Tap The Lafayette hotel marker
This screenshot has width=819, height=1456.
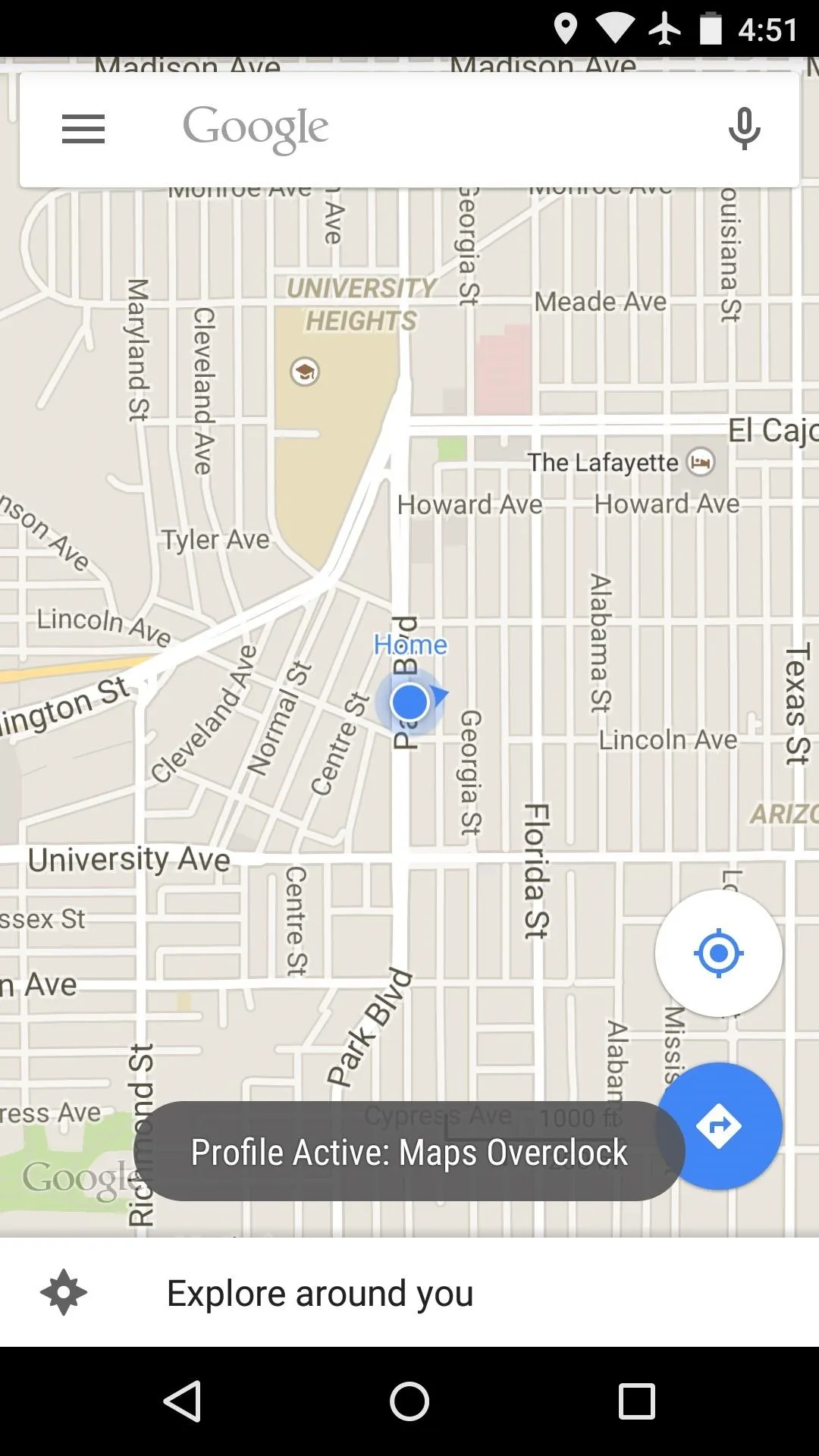pyautogui.click(x=701, y=461)
